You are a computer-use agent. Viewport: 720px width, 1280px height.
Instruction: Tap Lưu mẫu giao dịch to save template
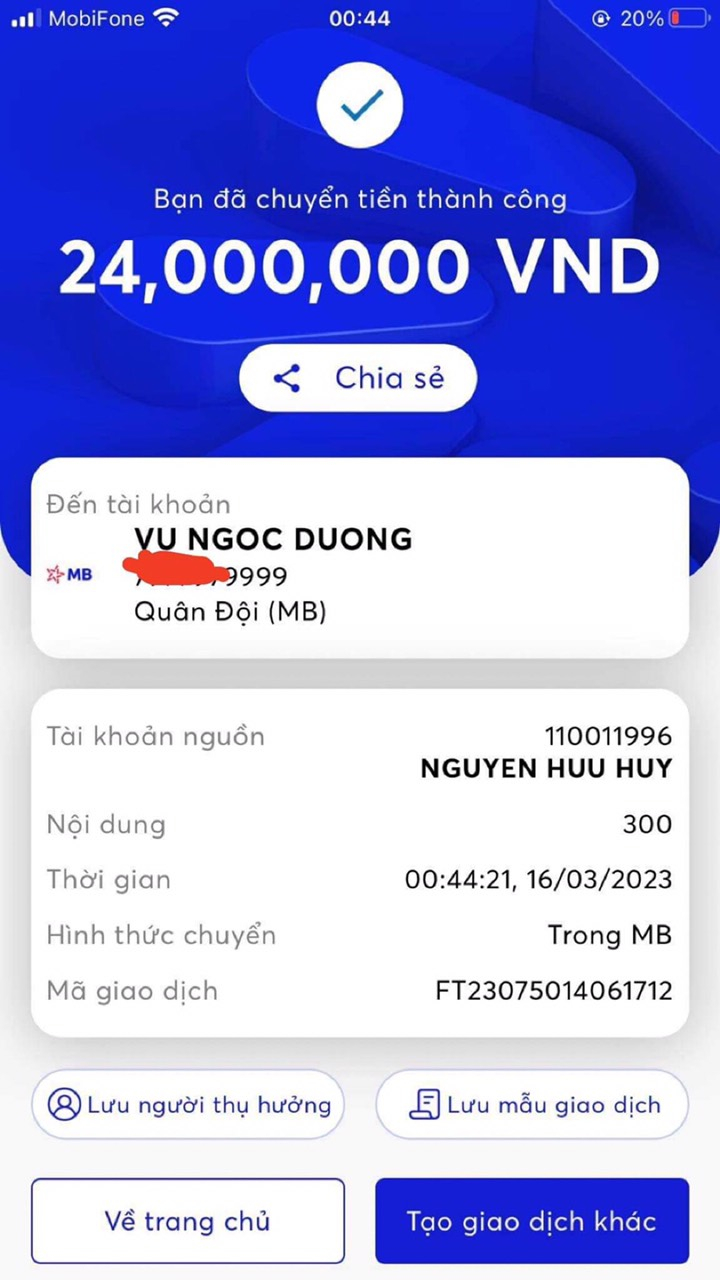pyautogui.click(x=531, y=1104)
